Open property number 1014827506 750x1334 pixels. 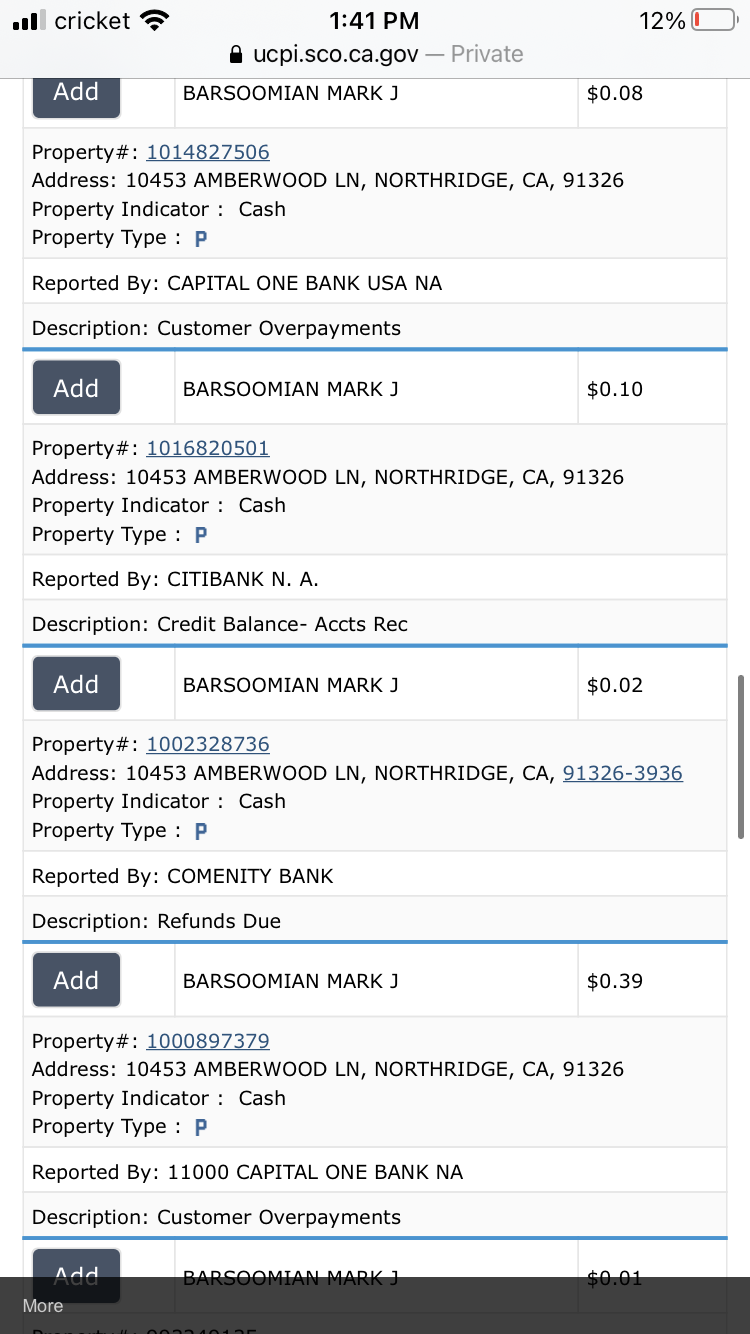[x=208, y=152]
